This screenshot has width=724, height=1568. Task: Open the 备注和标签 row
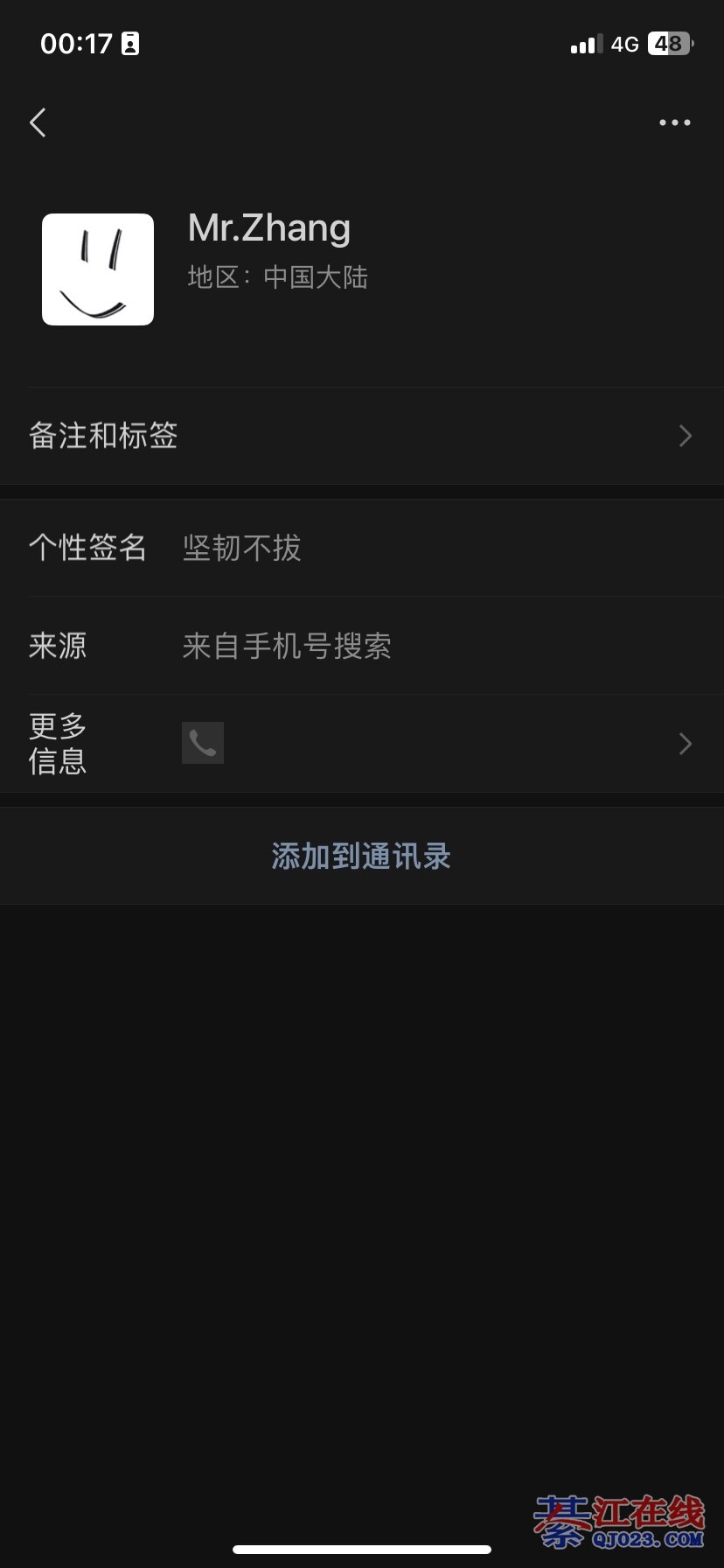click(x=362, y=436)
